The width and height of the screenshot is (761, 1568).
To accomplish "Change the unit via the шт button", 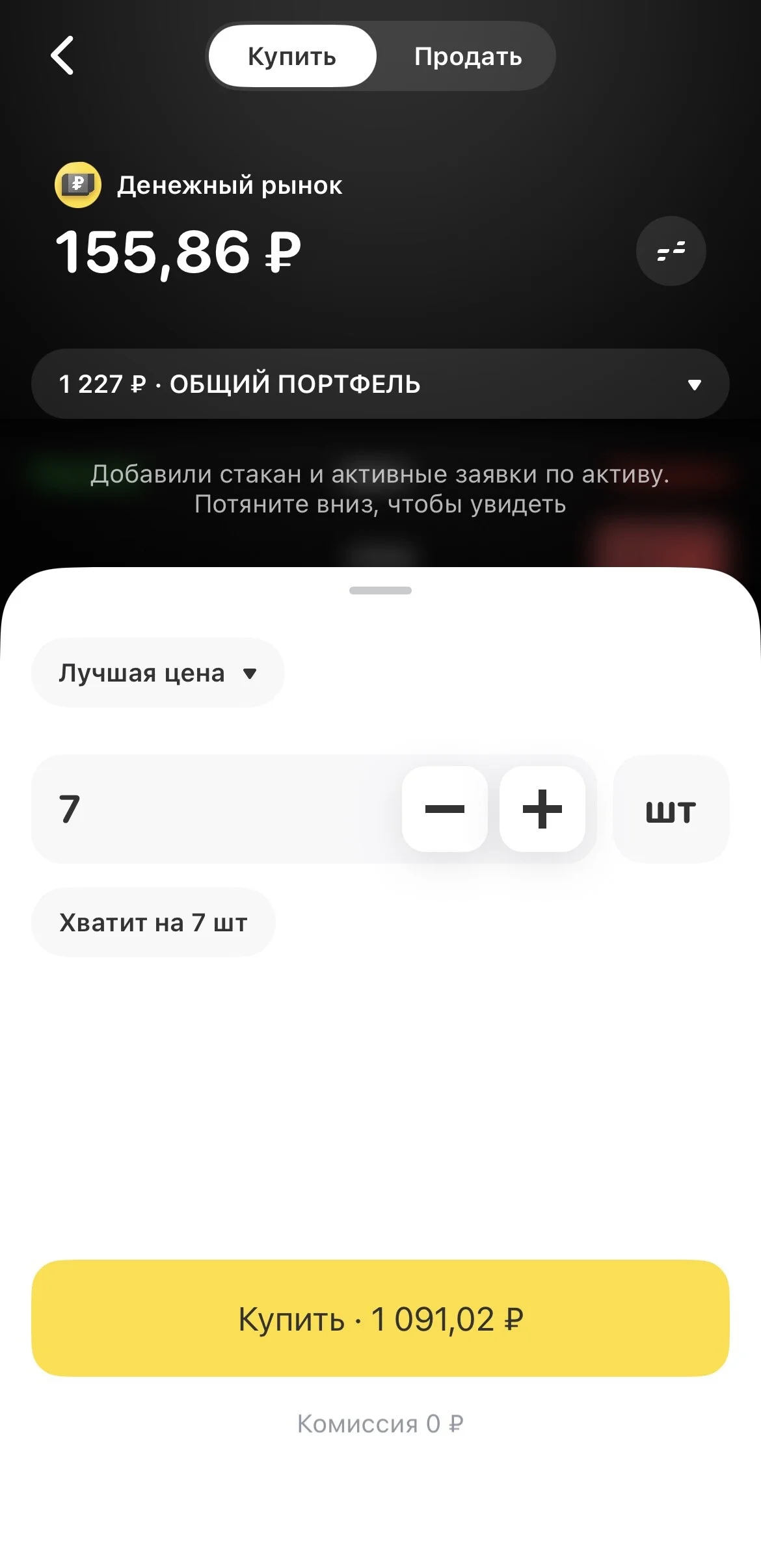I will tap(671, 810).
